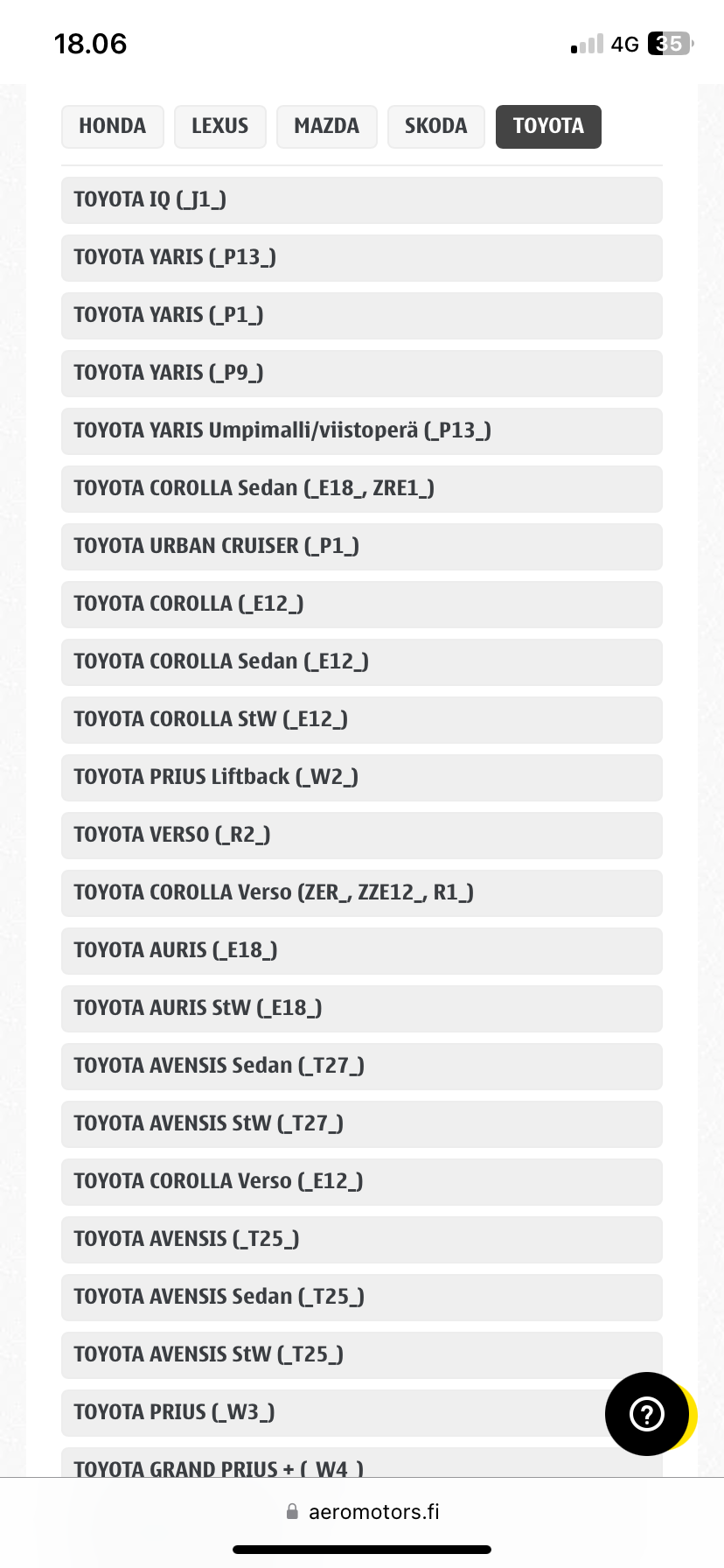Screen dimensions: 724x1568
Task: Open TOYOTA YARIS (_P13_) row
Action: 361,257
